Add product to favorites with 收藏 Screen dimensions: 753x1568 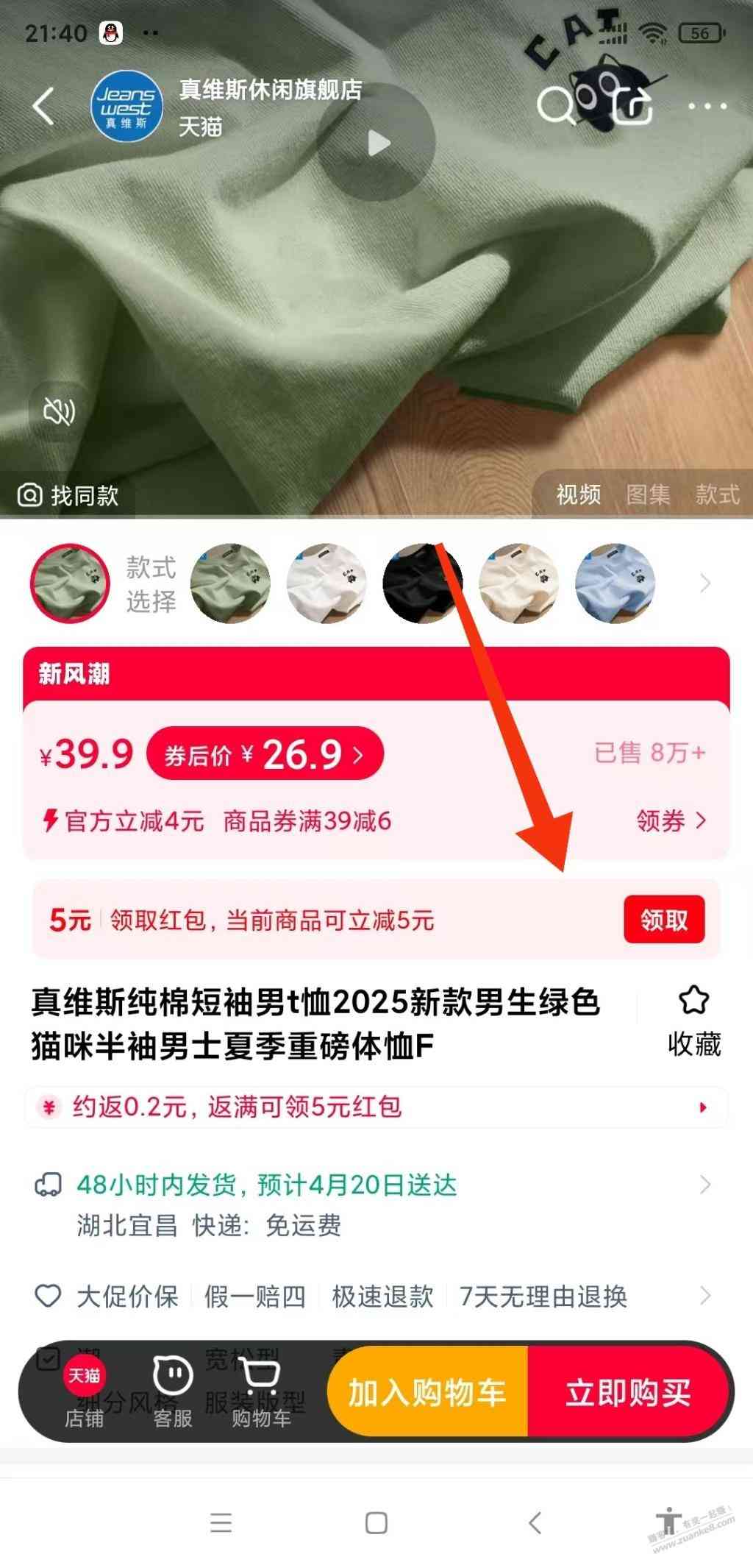pyautogui.click(x=693, y=1021)
